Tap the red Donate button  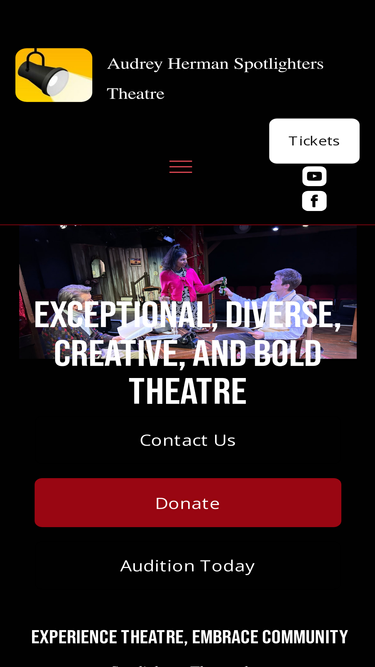[x=188, y=503]
